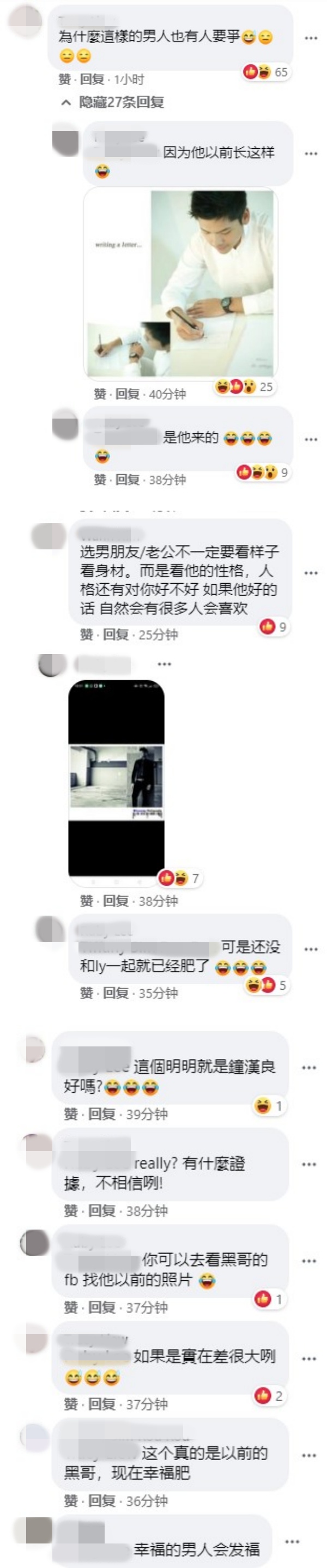The height and width of the screenshot is (1568, 327).
Task: Open the photo under 因为他以前长这样
Action: tap(180, 283)
